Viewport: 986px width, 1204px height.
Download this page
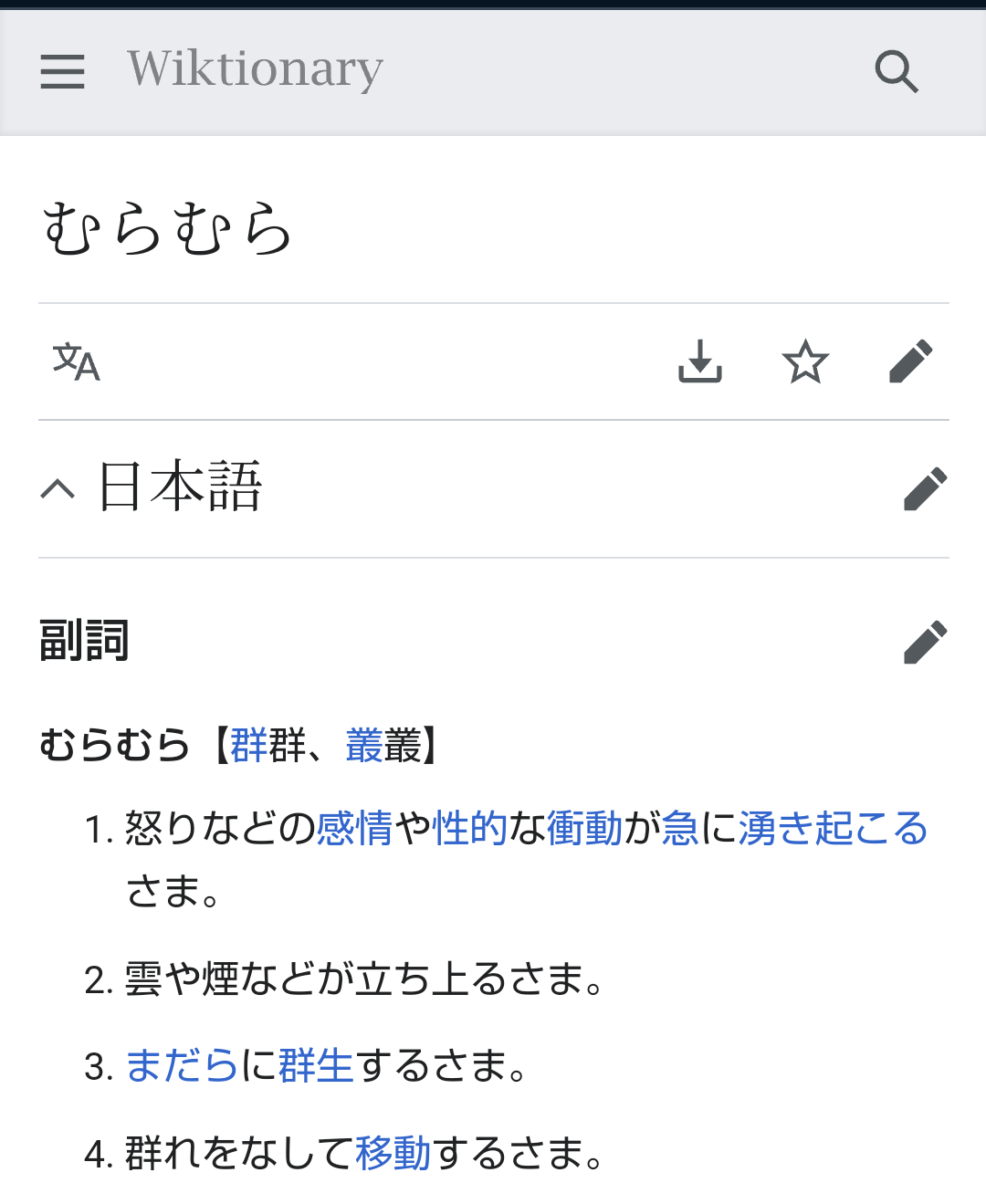(700, 361)
